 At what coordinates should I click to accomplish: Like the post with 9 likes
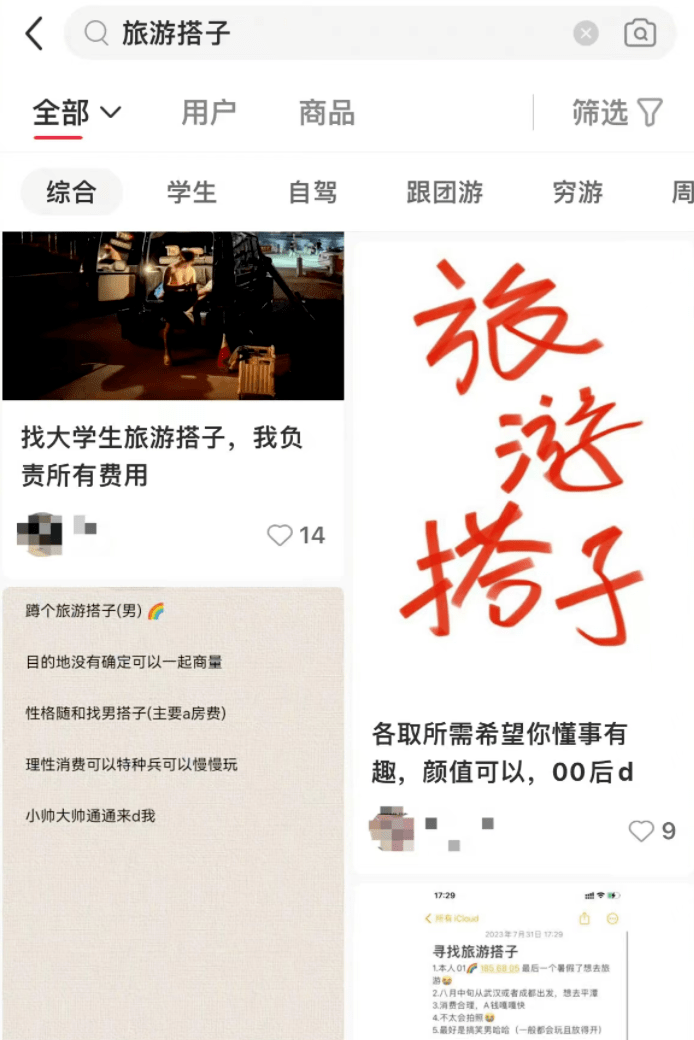click(641, 830)
